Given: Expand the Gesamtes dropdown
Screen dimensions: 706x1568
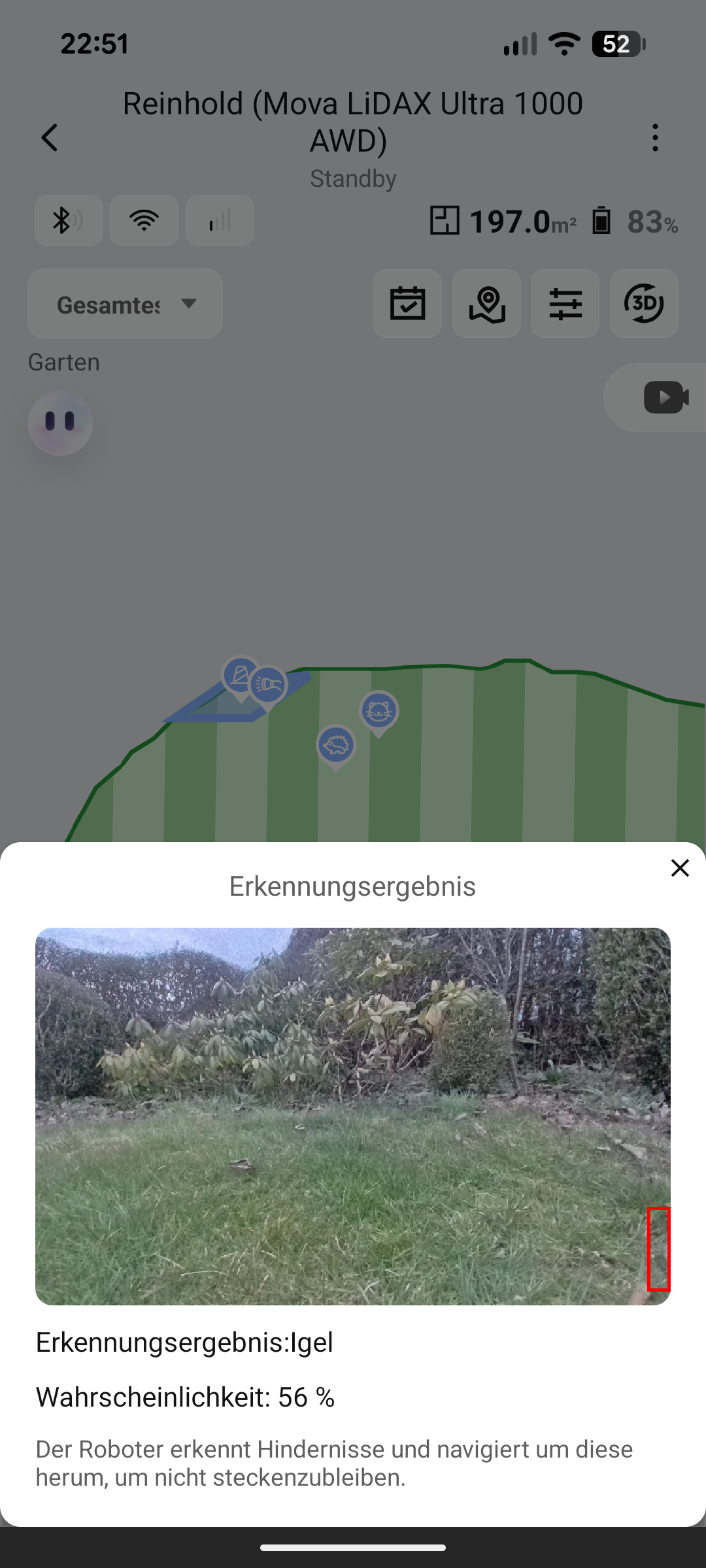Looking at the screenshot, I should tap(125, 304).
